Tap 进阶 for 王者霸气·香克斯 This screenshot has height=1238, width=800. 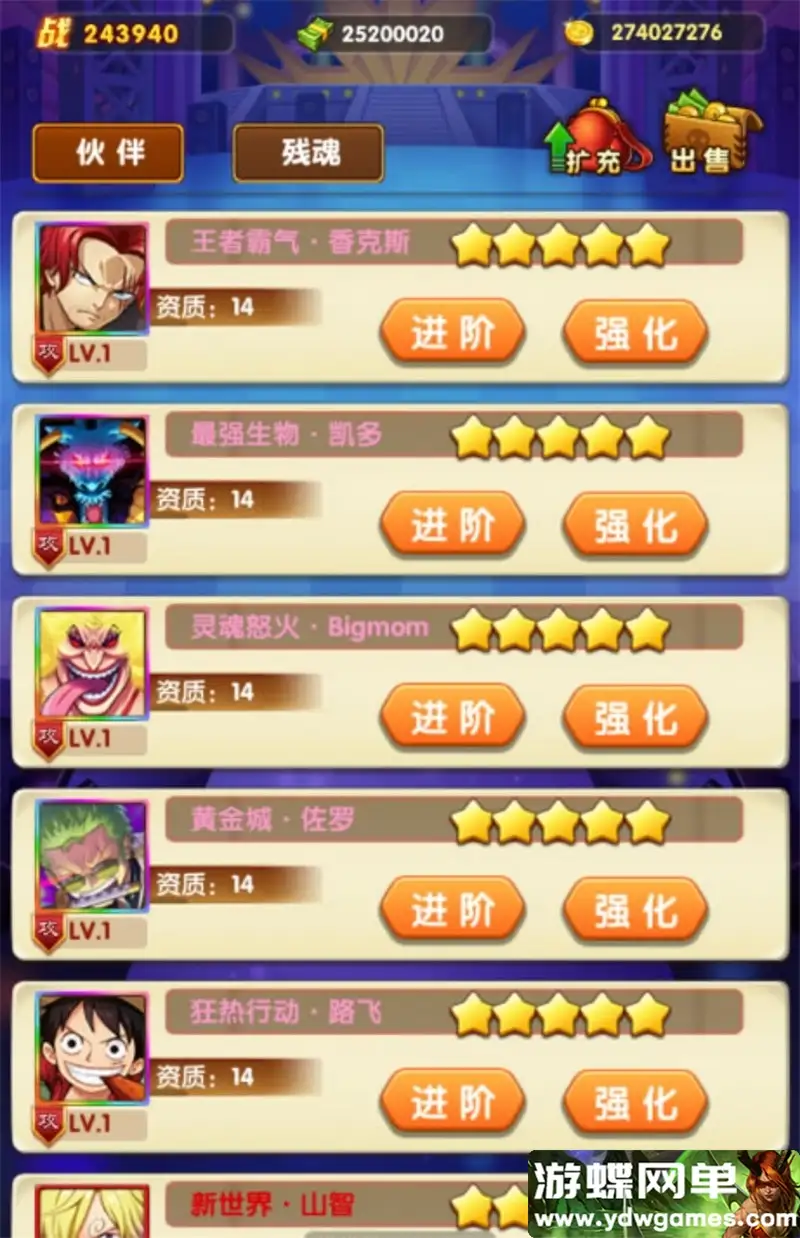(453, 333)
